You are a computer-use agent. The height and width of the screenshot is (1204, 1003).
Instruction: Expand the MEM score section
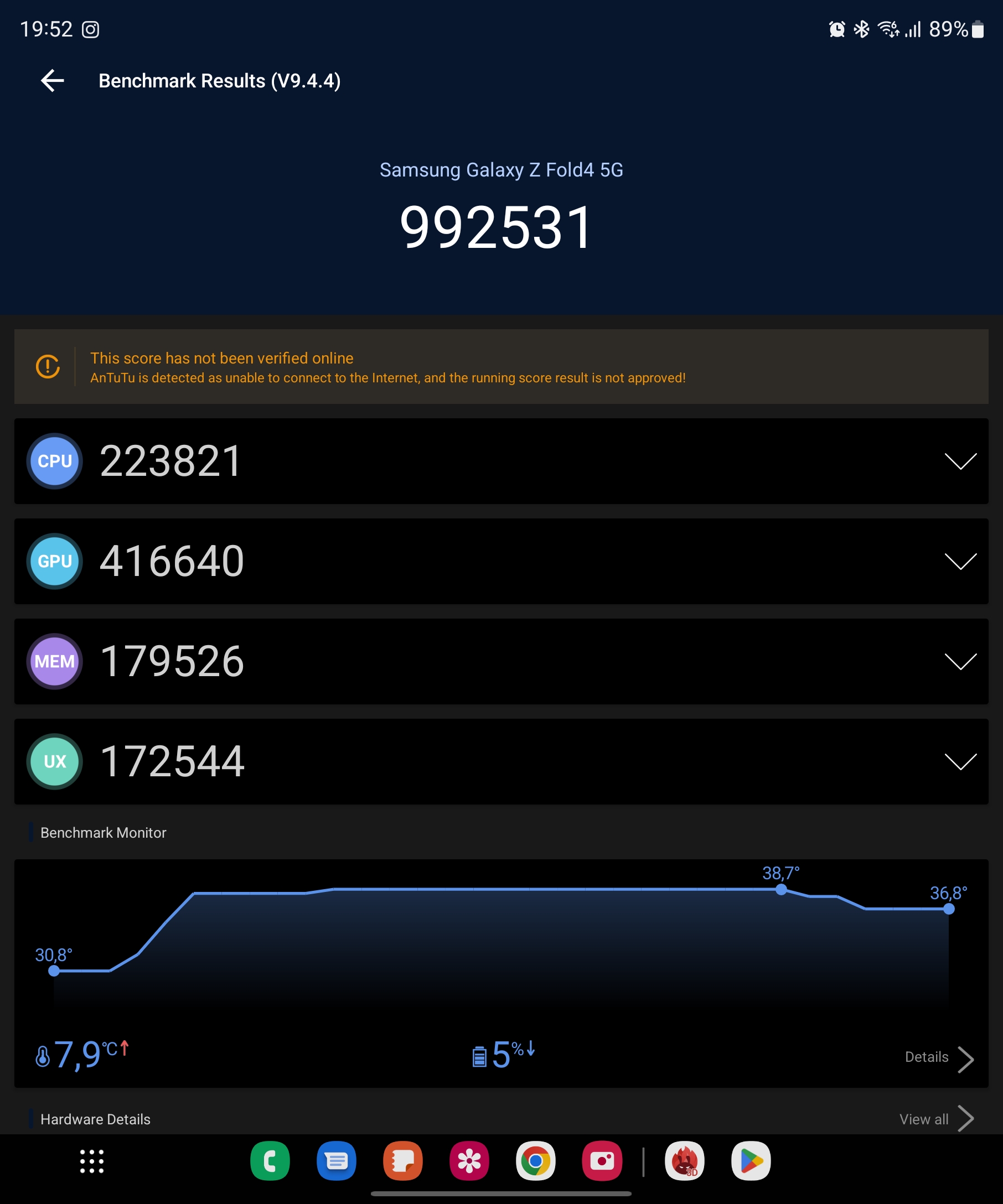[x=960, y=661]
